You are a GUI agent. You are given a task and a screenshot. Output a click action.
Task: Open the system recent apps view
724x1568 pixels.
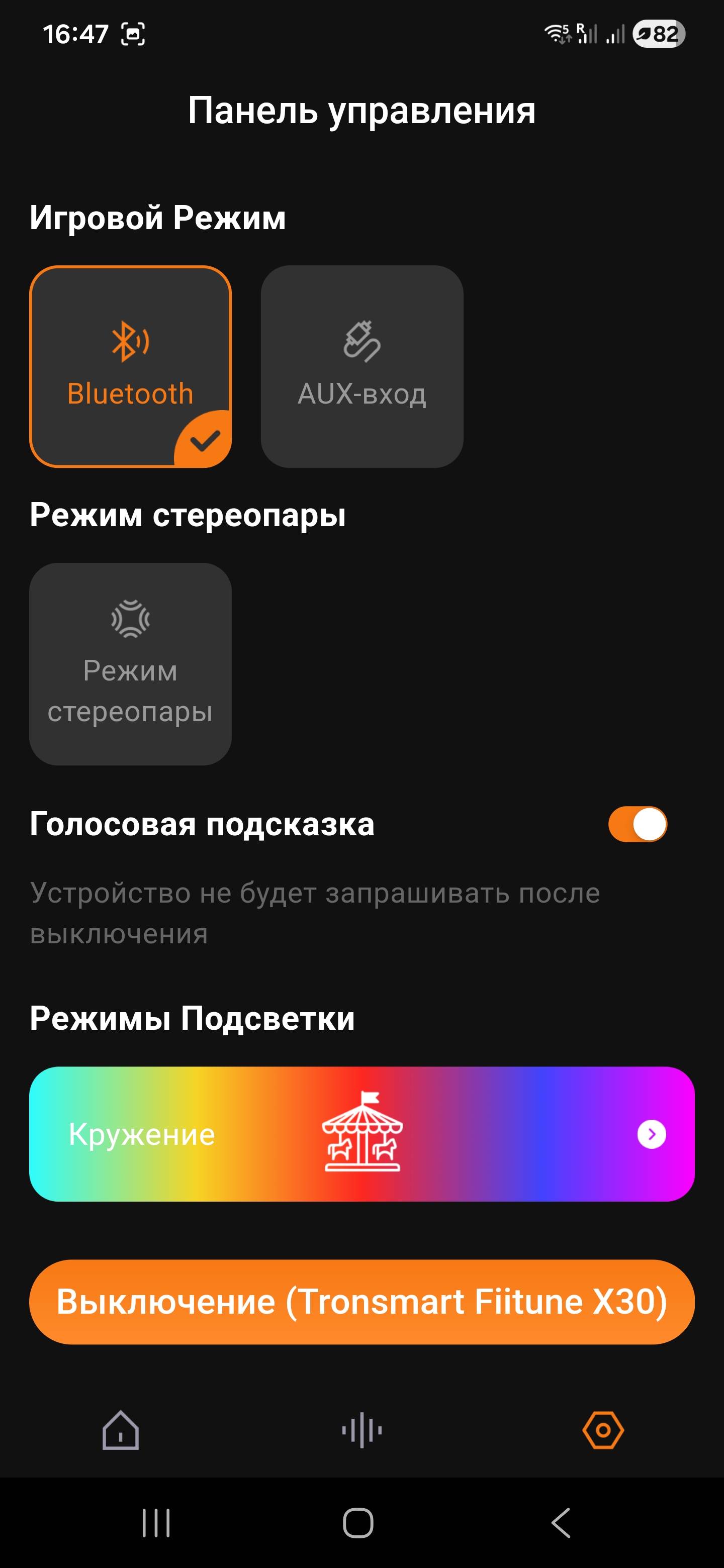[x=156, y=1523]
